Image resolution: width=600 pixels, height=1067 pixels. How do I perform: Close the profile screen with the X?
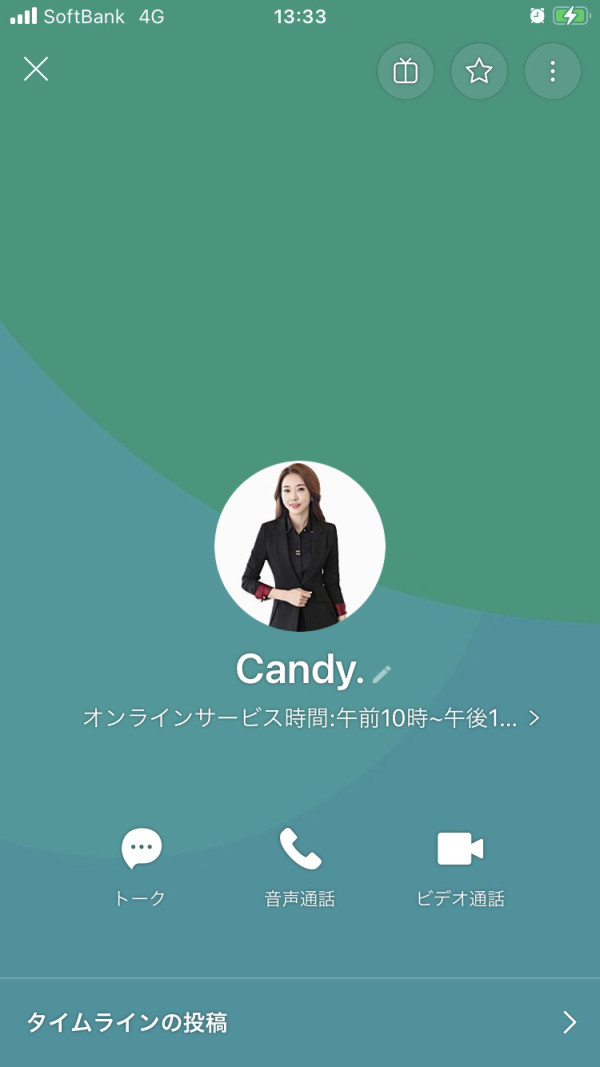[36, 69]
